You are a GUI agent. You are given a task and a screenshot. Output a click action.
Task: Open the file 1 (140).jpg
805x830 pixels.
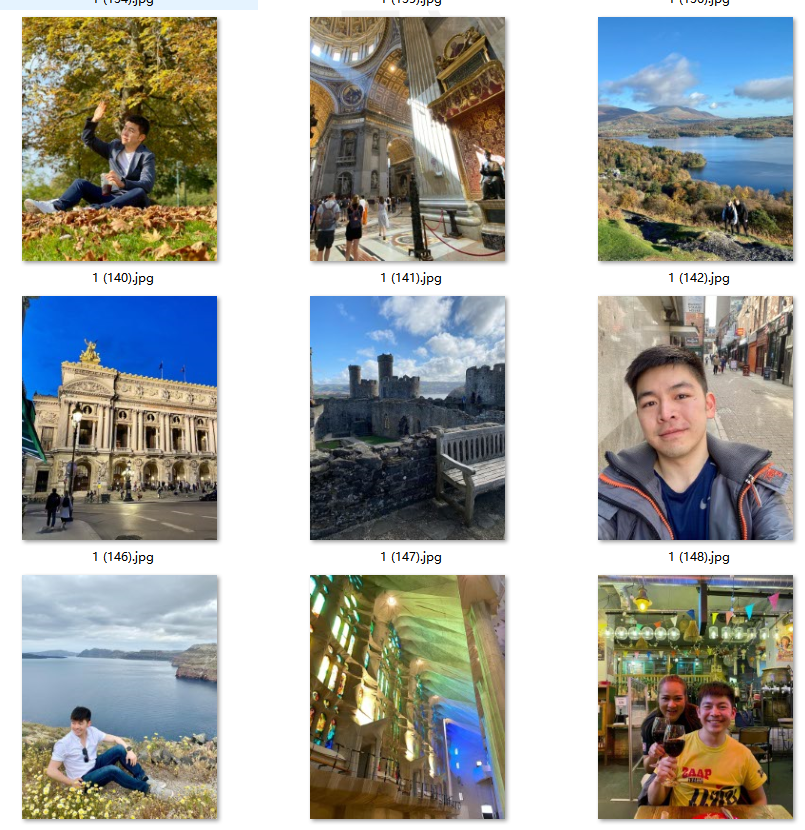(x=120, y=140)
